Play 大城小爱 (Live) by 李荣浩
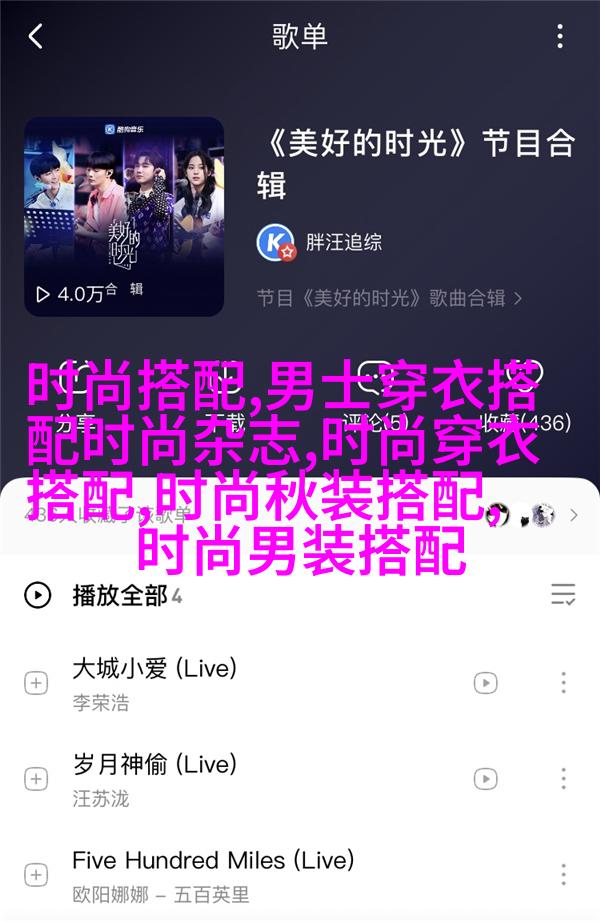The image size is (600, 922). (x=250, y=683)
